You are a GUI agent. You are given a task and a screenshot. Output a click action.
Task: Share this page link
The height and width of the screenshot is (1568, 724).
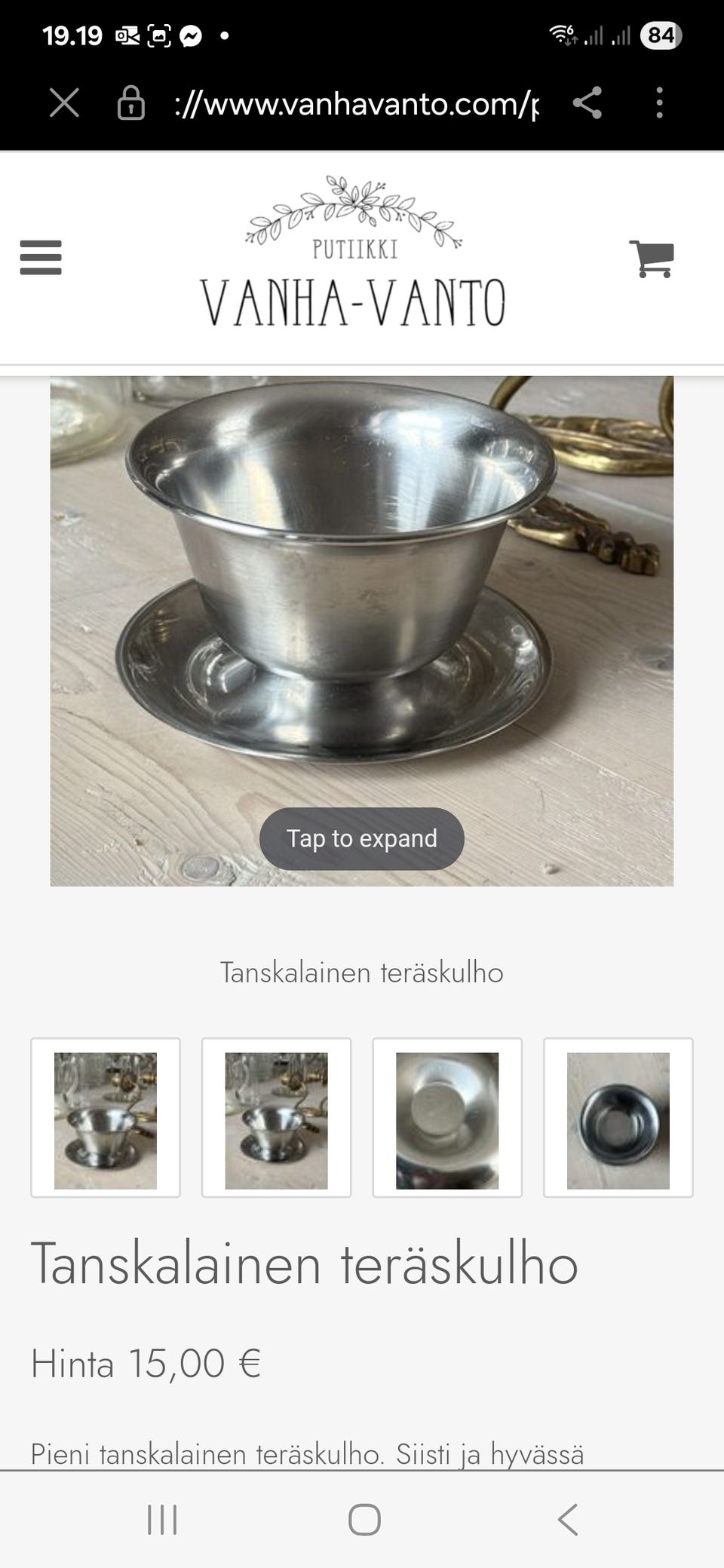587,103
